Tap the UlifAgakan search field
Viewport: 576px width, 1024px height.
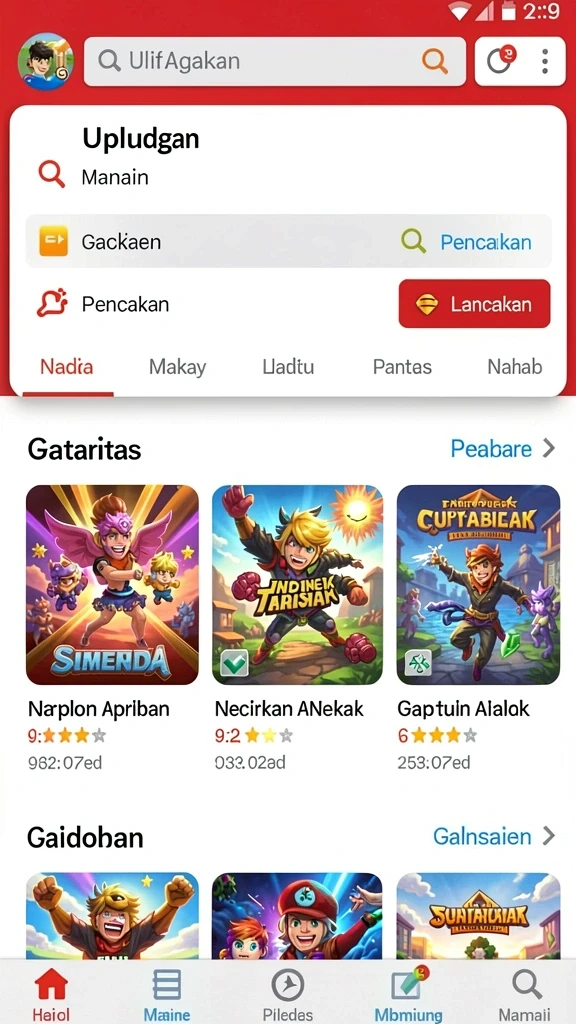[x=275, y=61]
